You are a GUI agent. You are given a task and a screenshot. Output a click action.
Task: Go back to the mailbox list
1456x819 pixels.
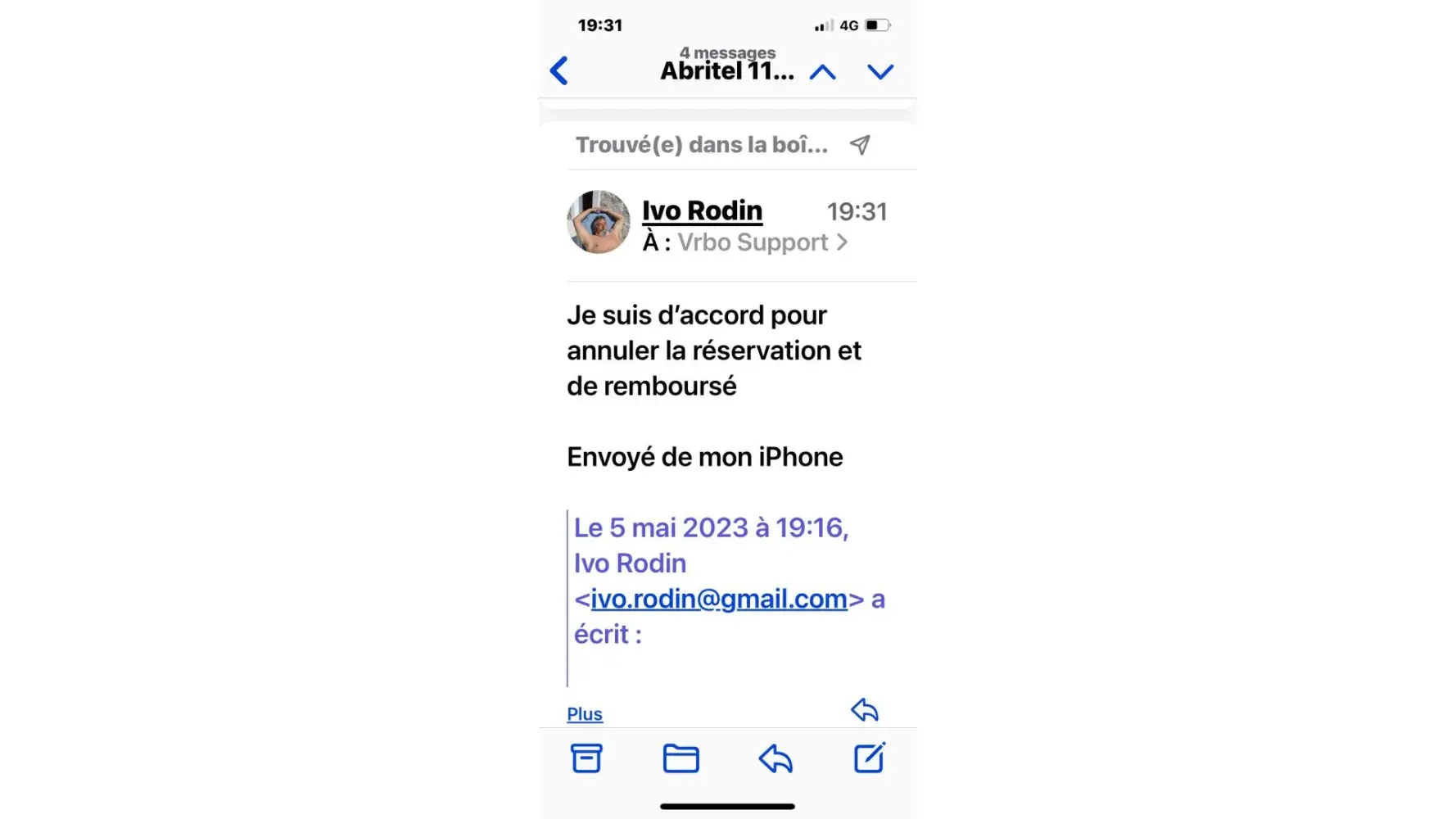click(559, 71)
